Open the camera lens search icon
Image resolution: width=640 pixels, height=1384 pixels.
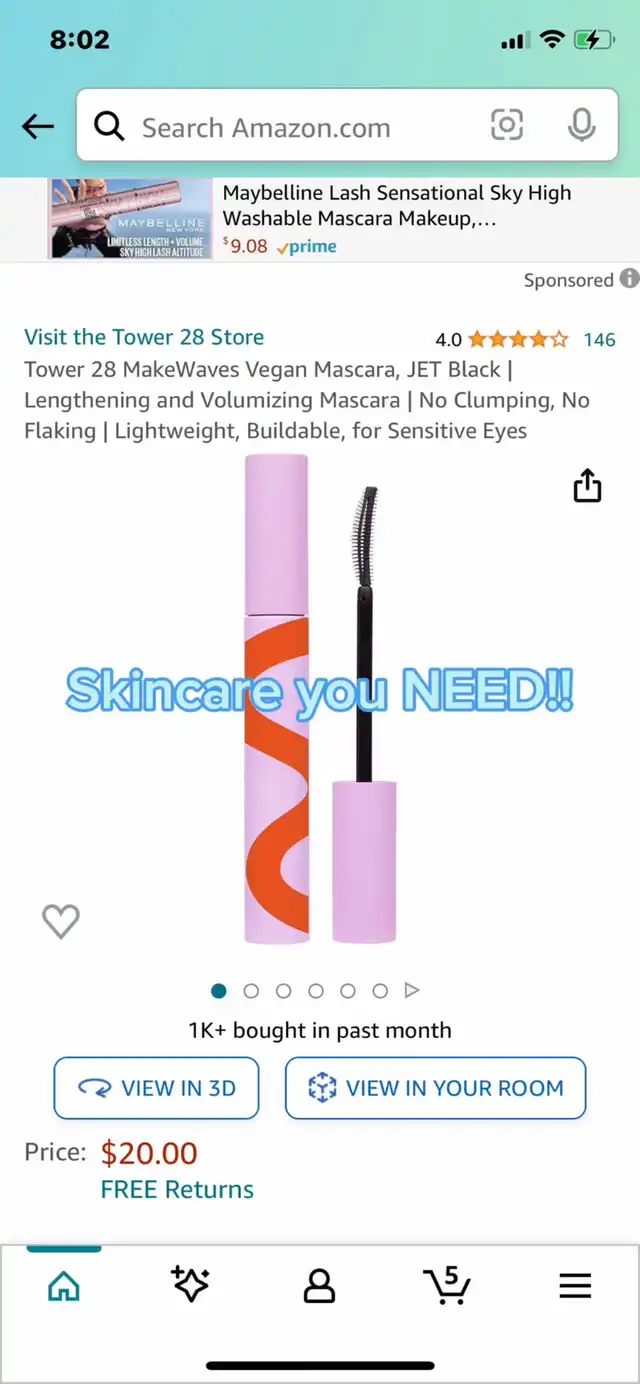pos(507,125)
